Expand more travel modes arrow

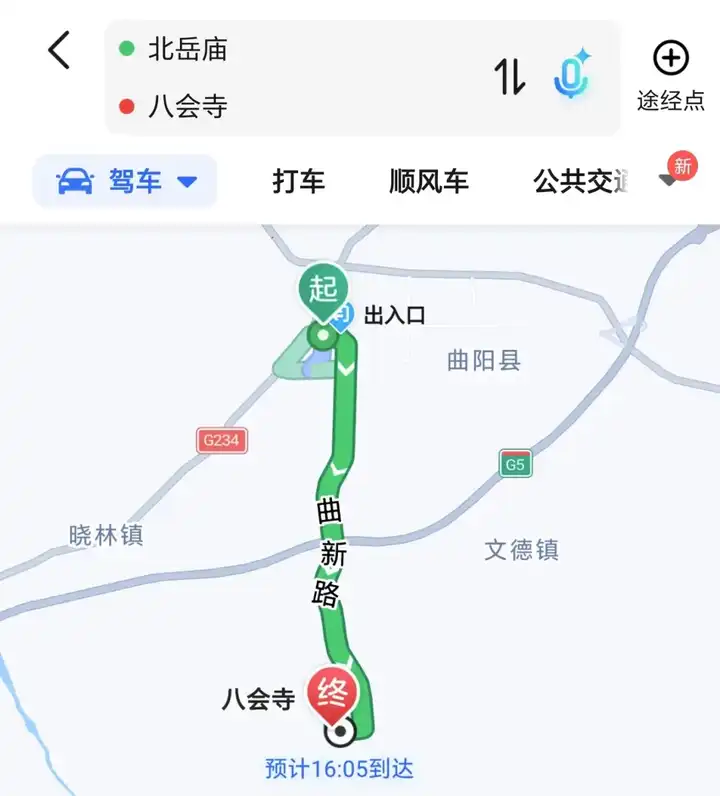tap(668, 181)
